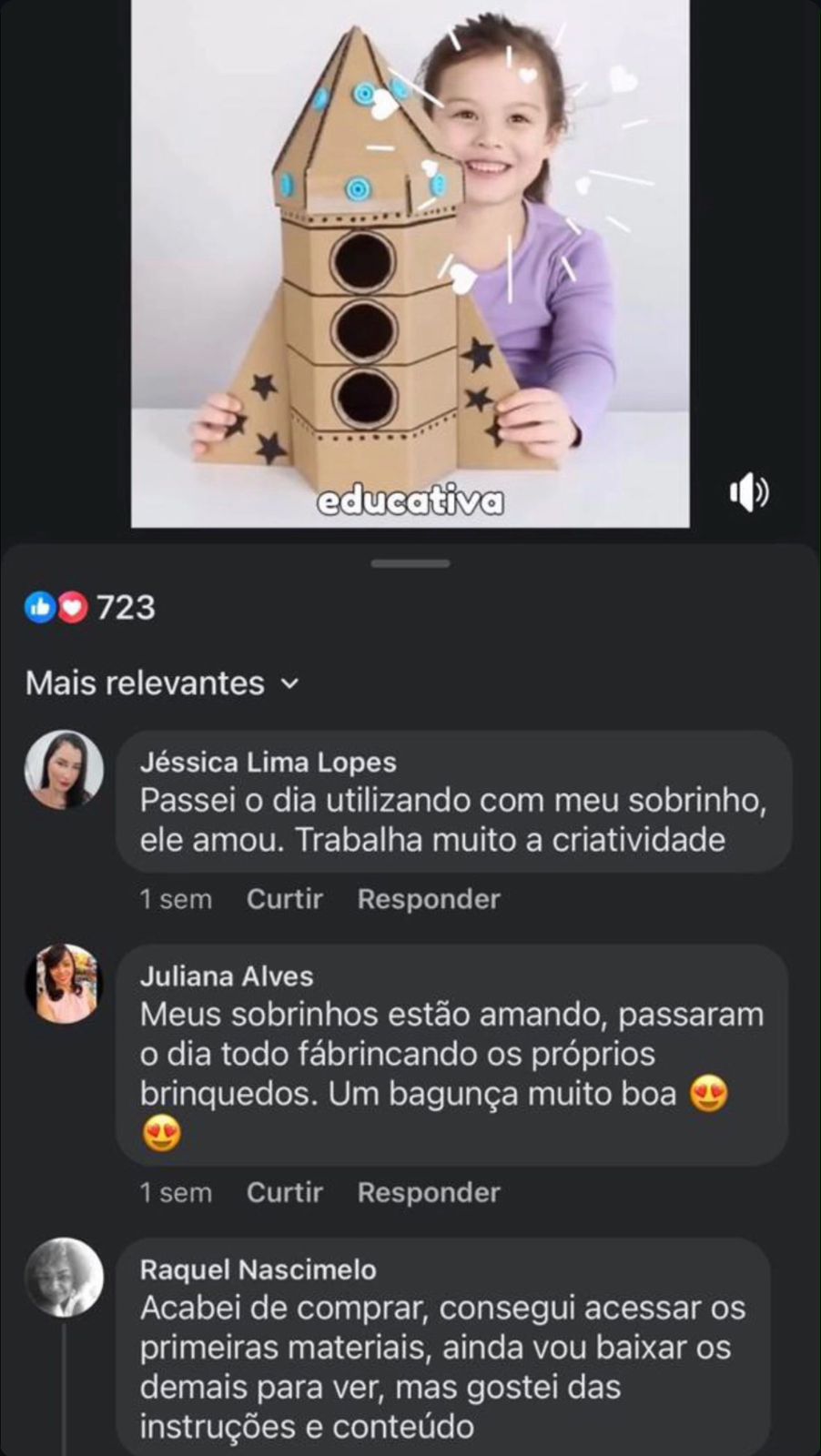Tap Responder under Juliana Alves's comment
821x1456 pixels.
[429, 1192]
